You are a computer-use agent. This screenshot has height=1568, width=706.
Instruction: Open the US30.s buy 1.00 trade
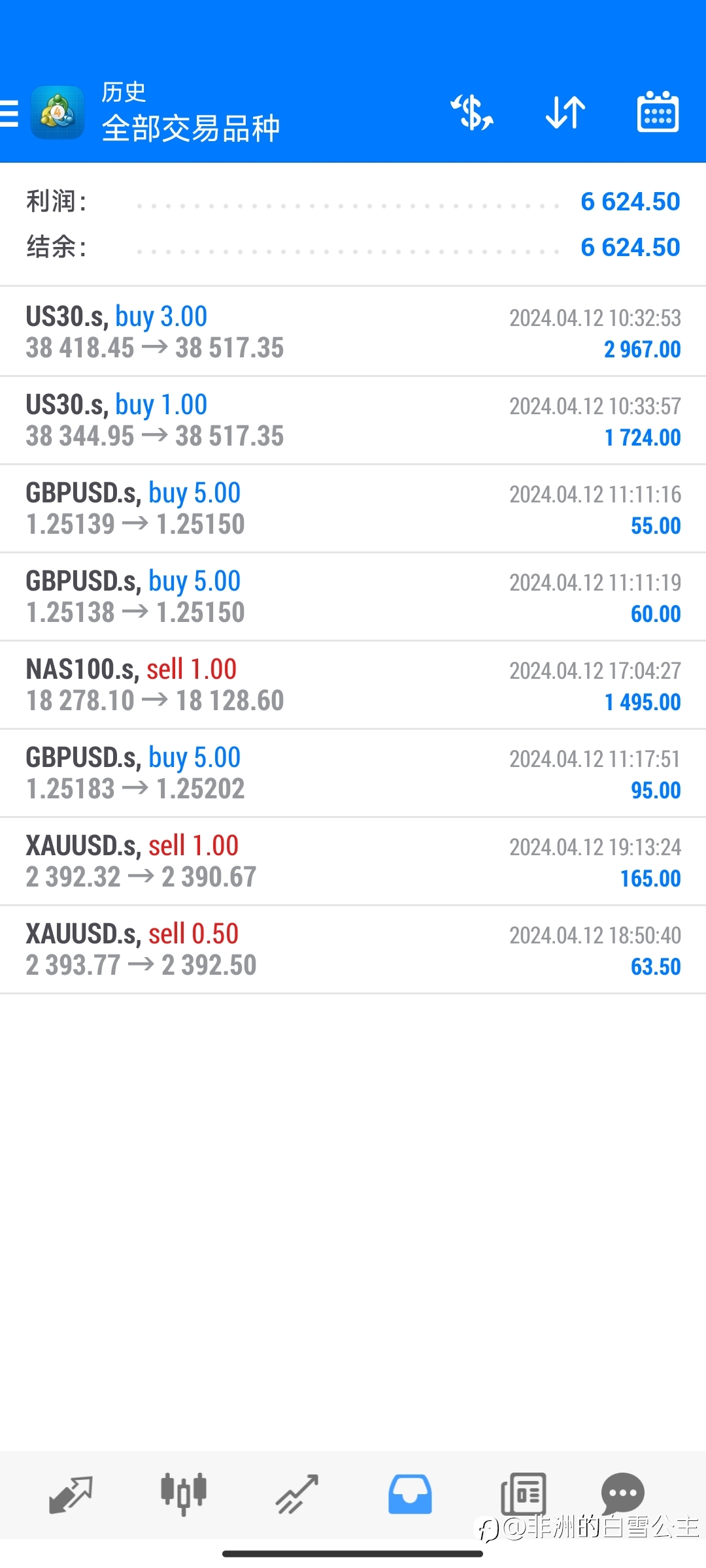[x=353, y=420]
